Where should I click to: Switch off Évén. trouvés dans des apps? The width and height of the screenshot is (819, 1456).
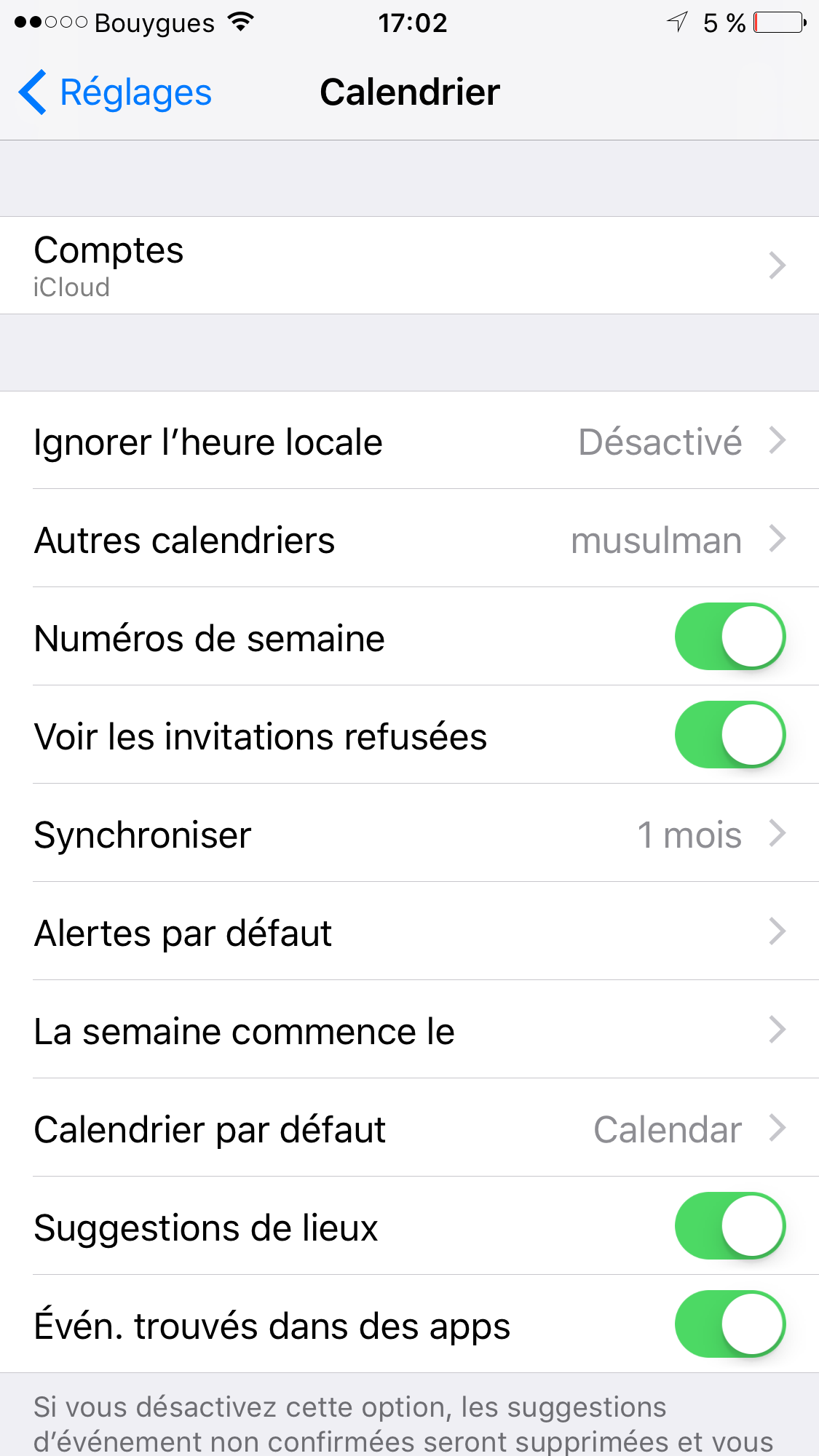click(x=730, y=1324)
